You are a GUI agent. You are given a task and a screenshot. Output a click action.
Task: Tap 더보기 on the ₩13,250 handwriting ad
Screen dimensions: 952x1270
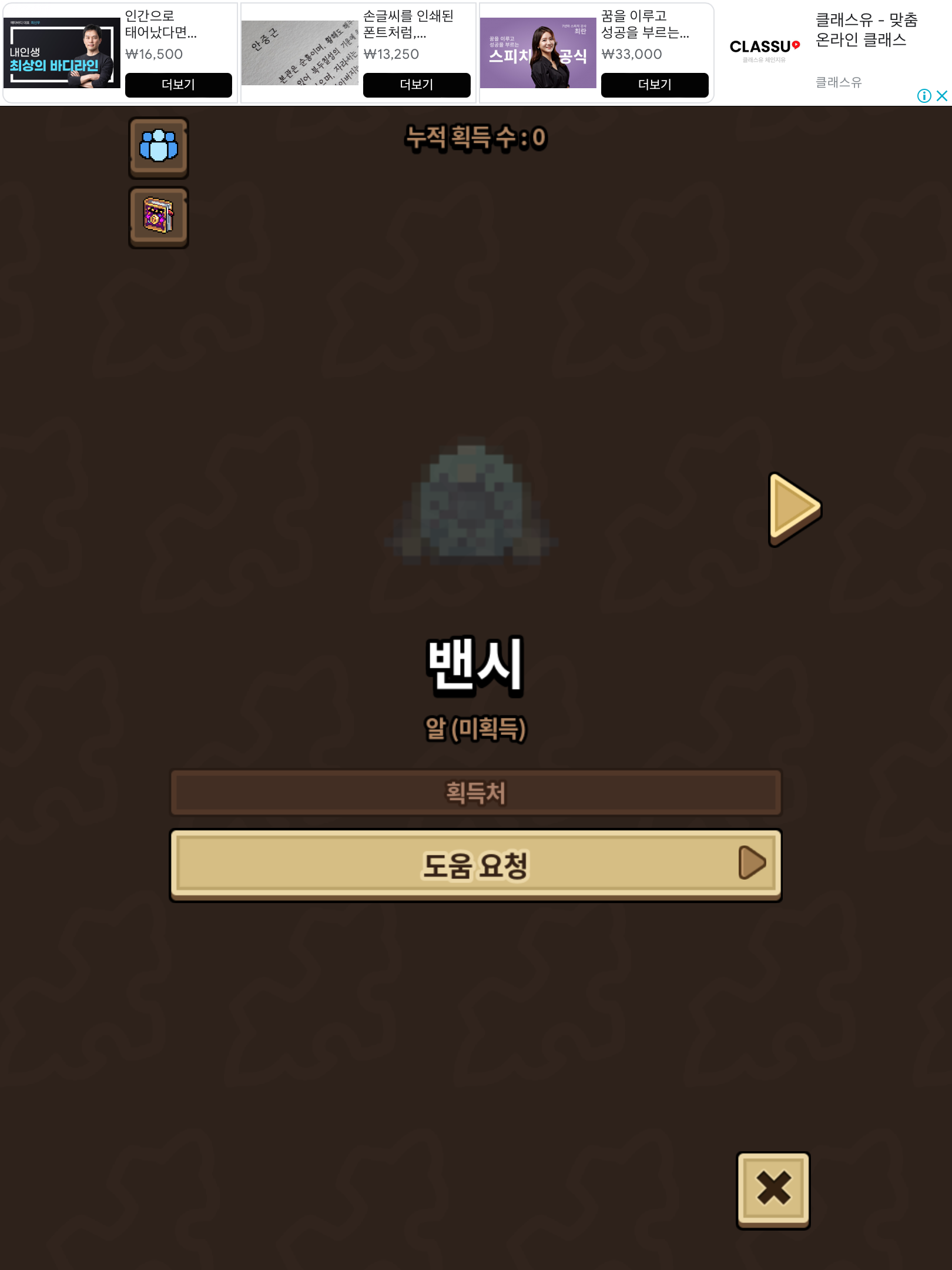(x=417, y=85)
